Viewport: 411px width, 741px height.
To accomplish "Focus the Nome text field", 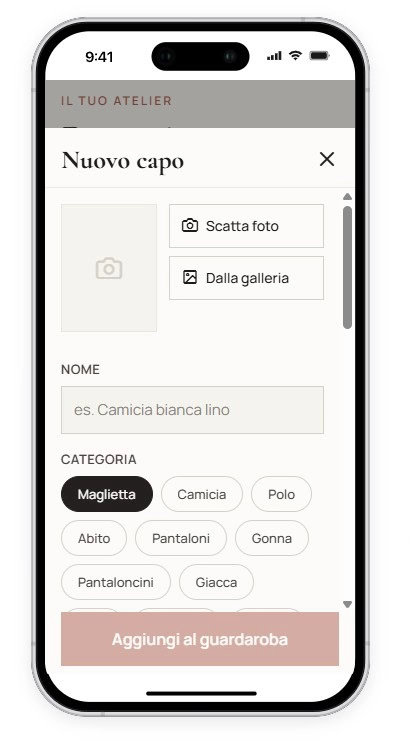I will pyautogui.click(x=192, y=410).
